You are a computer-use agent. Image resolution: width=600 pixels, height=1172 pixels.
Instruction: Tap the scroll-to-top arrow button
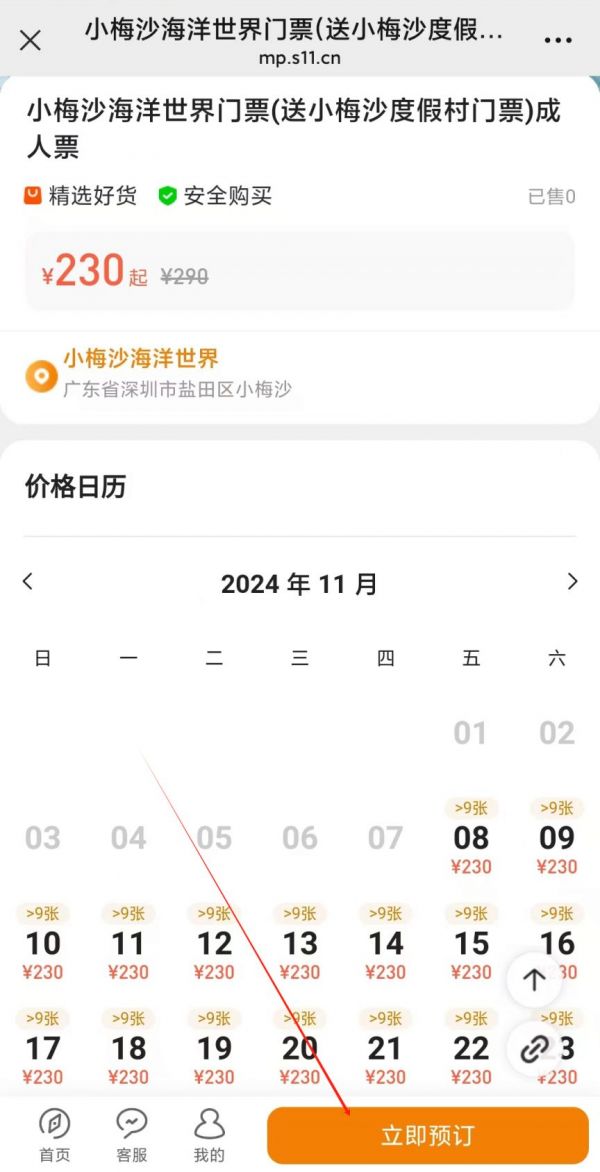point(534,981)
